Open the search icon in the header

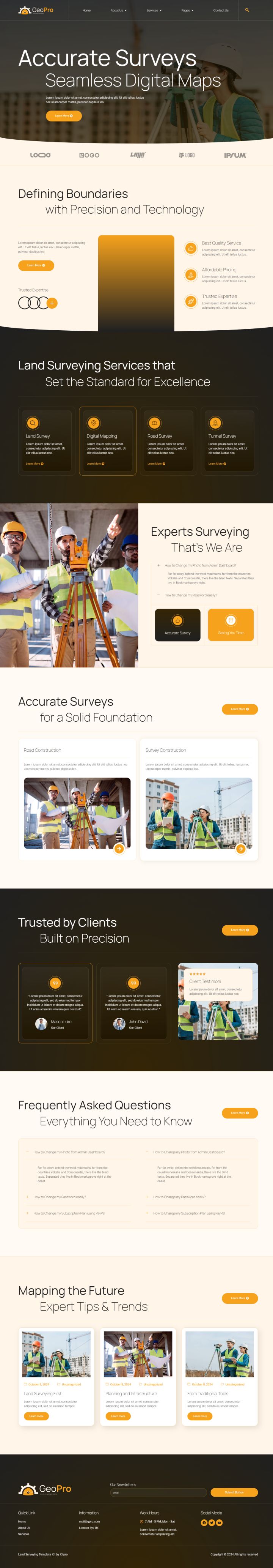pos(247,10)
